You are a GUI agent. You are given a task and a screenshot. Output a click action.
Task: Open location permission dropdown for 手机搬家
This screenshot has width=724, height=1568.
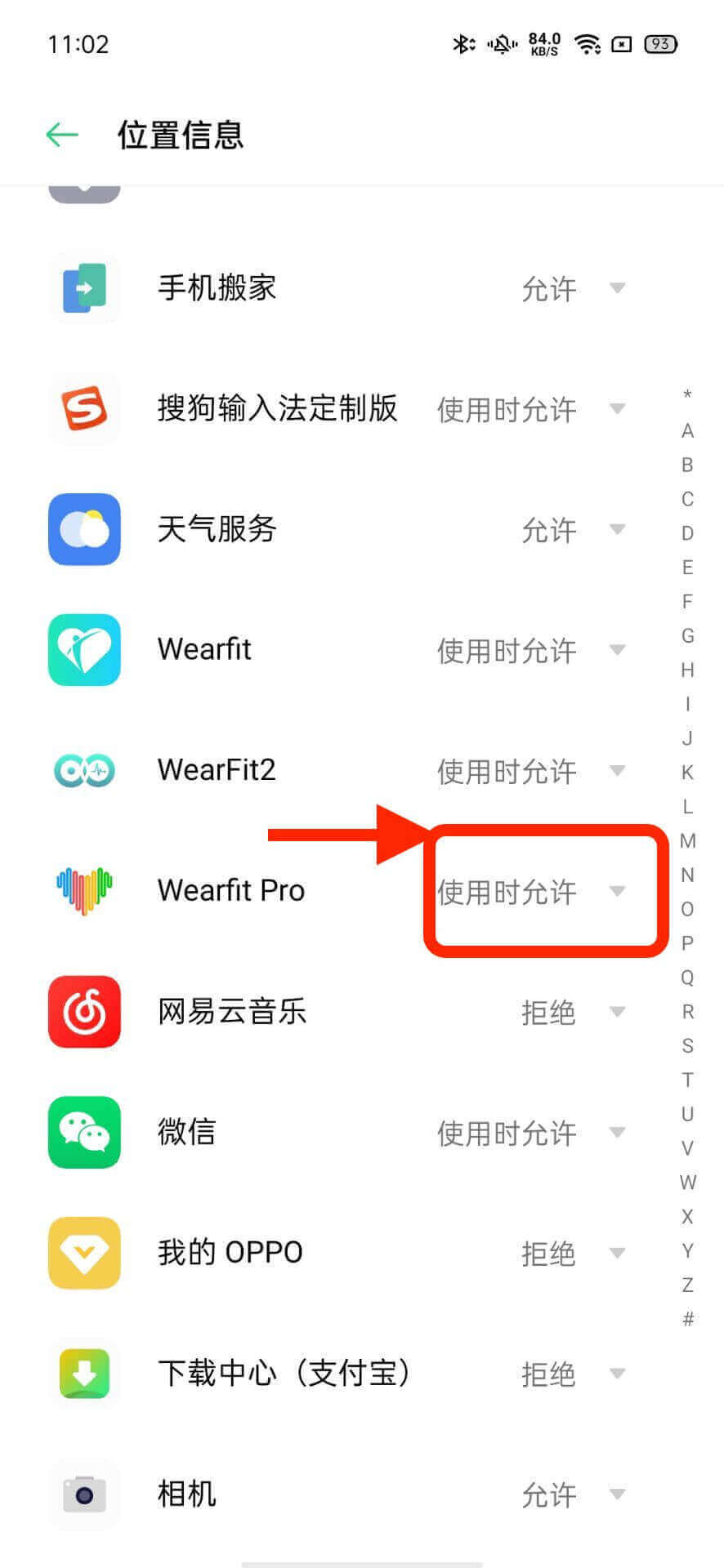(x=617, y=288)
